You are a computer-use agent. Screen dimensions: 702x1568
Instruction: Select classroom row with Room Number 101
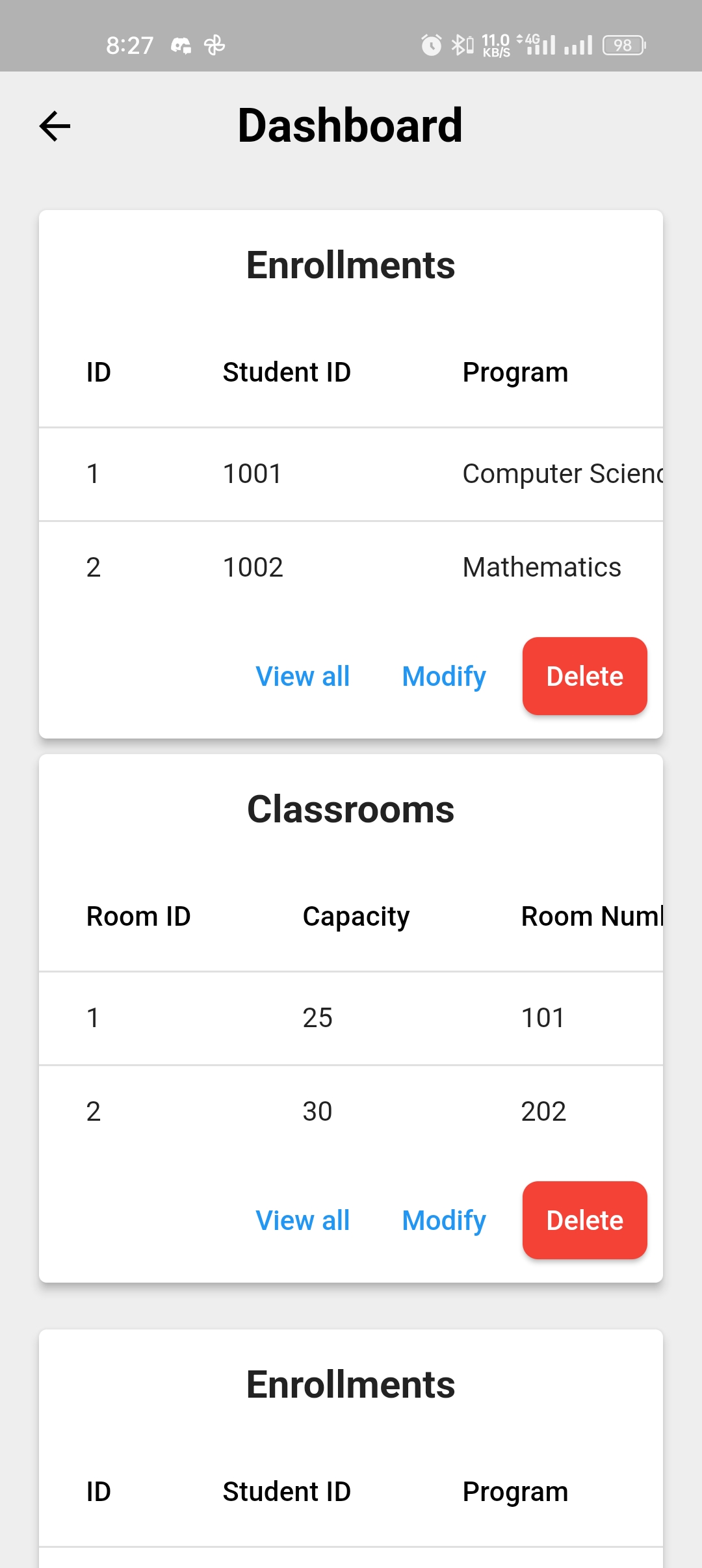click(x=351, y=1018)
